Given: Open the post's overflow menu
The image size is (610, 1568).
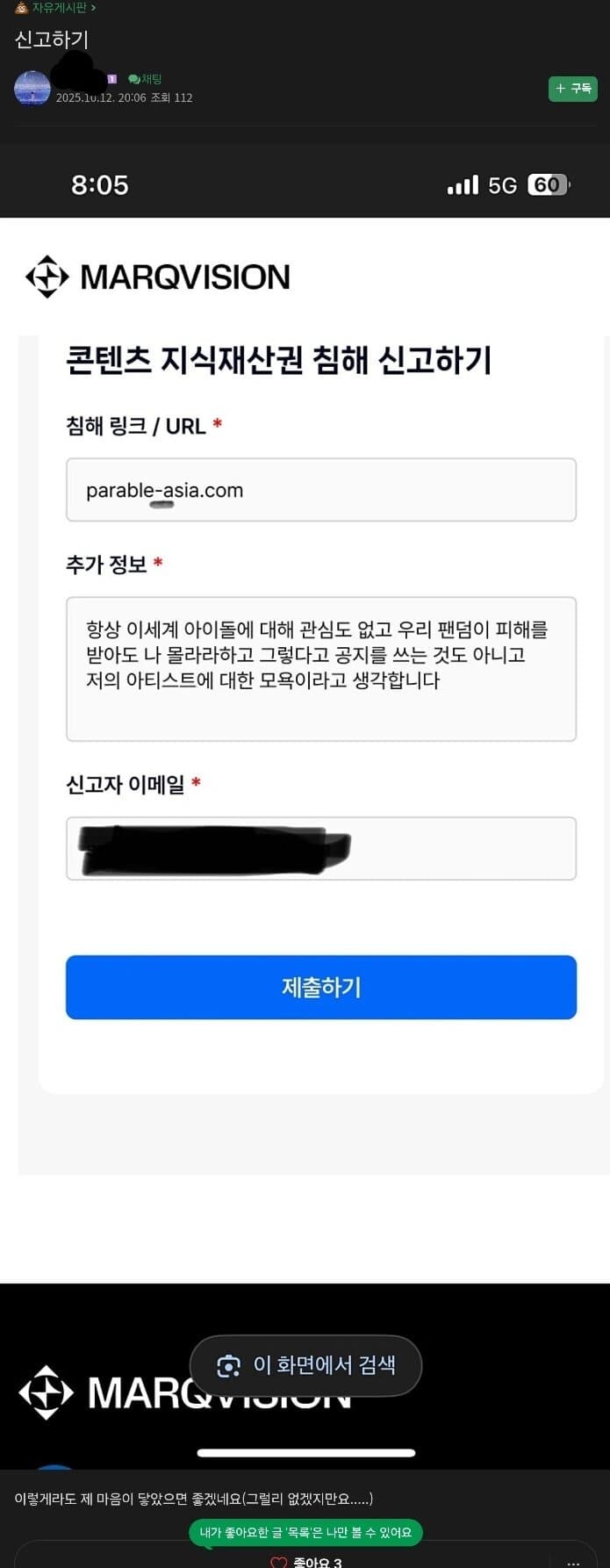Looking at the screenshot, I should coord(573,1562).
